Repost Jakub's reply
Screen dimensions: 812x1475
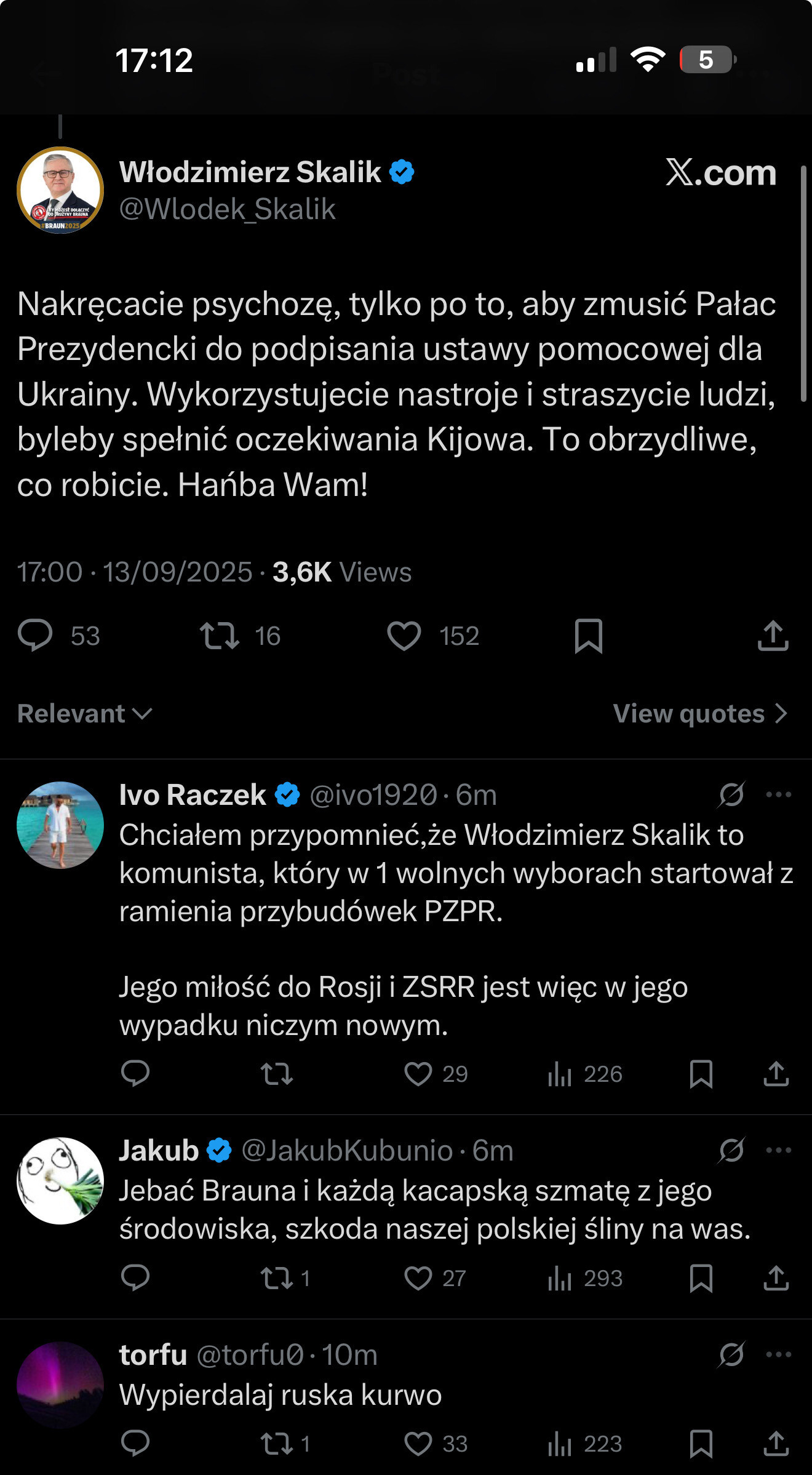(x=277, y=1278)
